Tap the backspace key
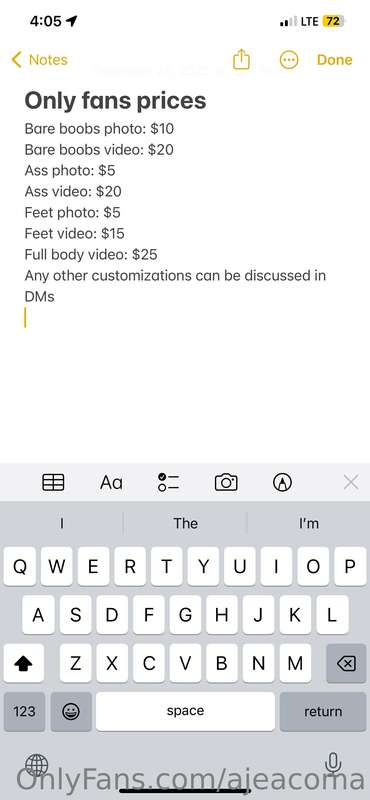Screen dimensions: 370x800 point(347,663)
